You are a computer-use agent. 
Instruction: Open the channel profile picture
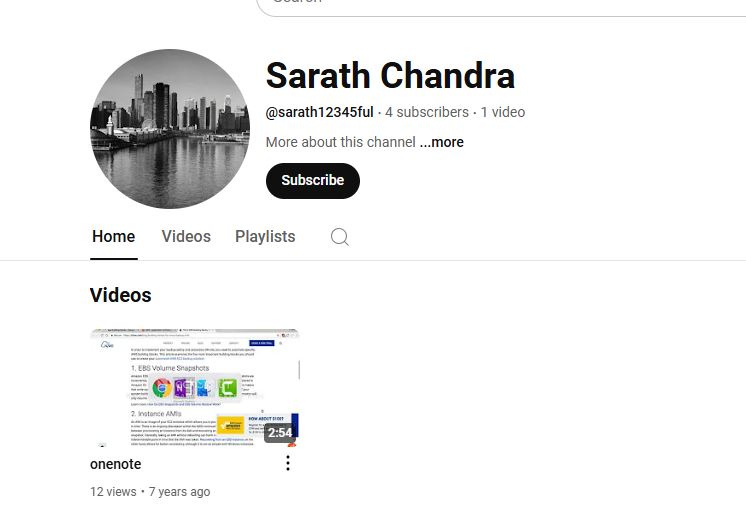coord(170,129)
